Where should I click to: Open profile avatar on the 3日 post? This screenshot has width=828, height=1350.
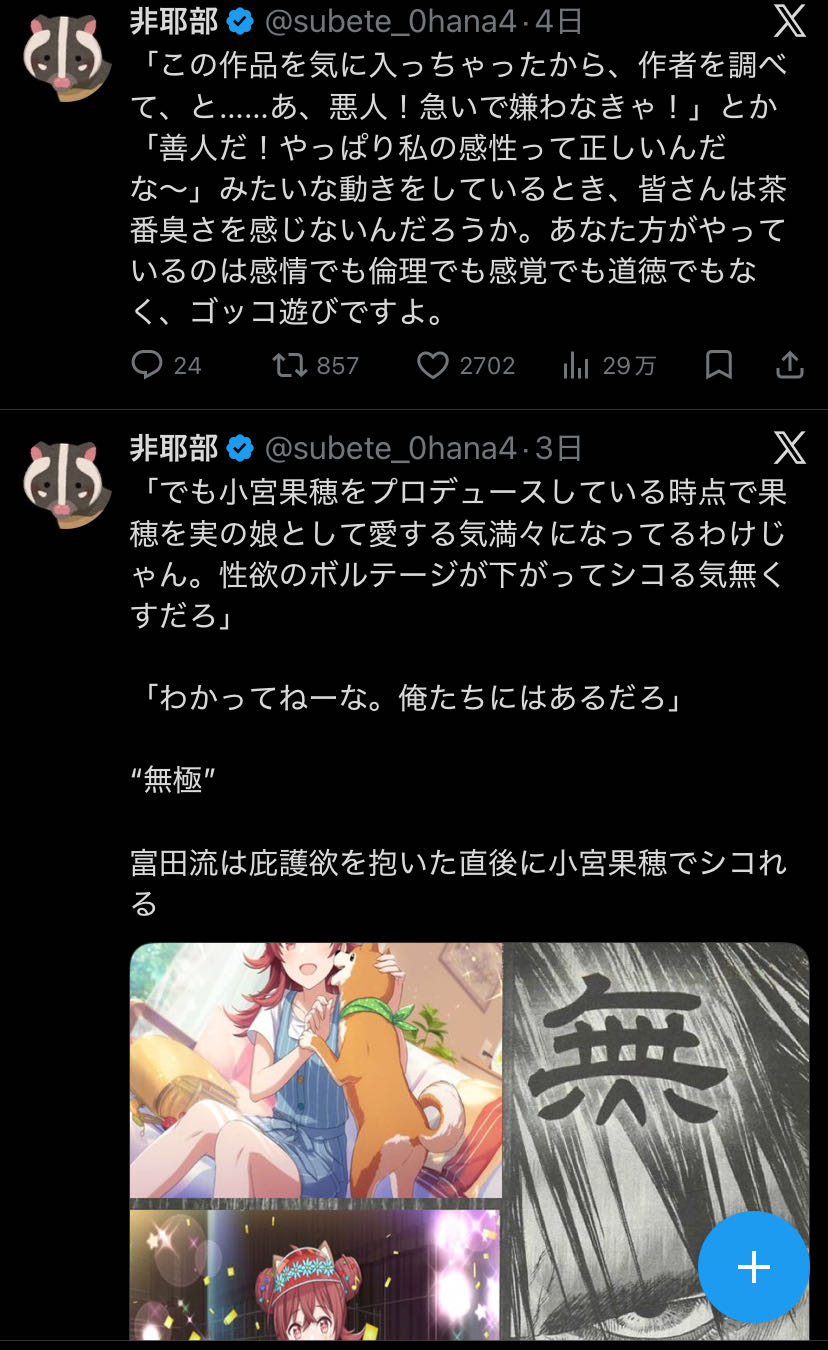coord(67,483)
